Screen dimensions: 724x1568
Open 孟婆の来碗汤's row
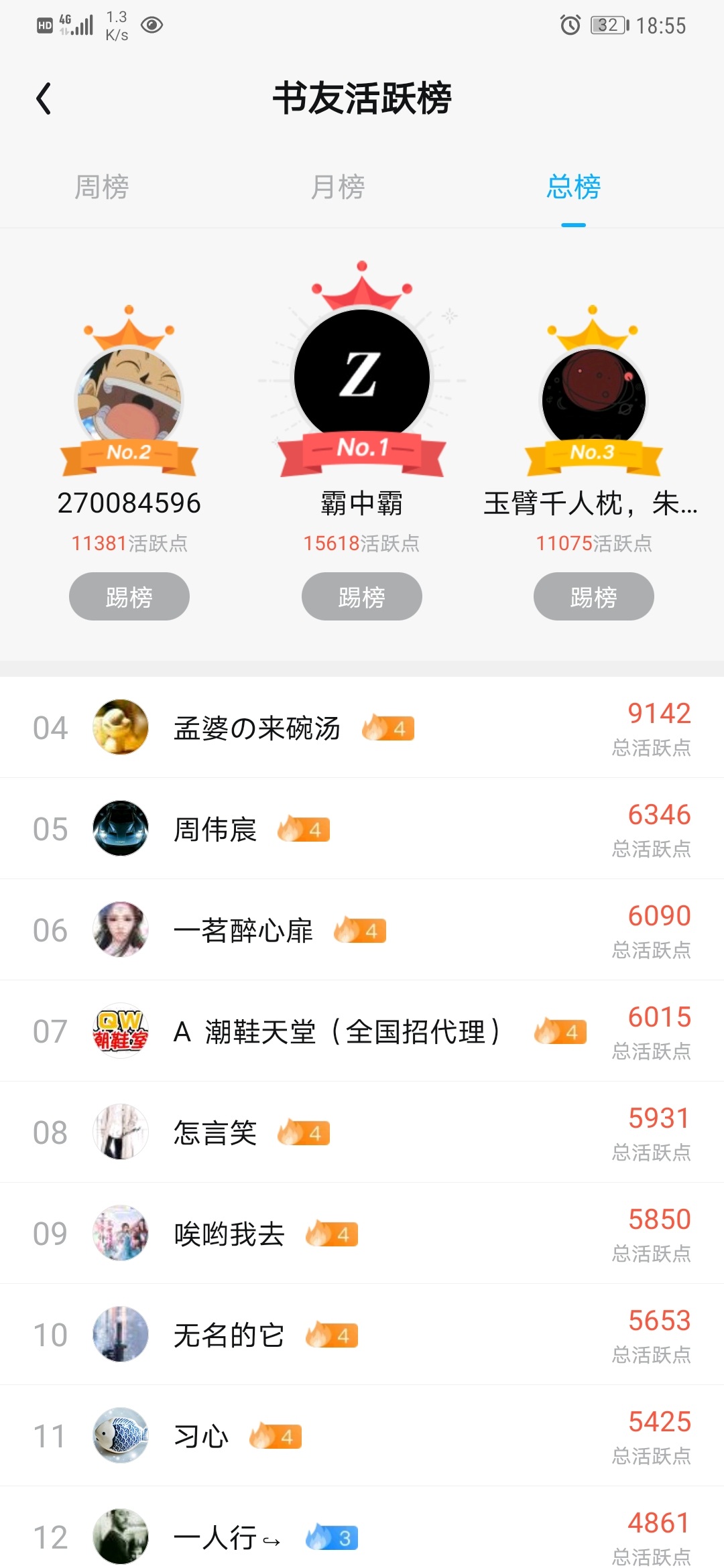362,728
